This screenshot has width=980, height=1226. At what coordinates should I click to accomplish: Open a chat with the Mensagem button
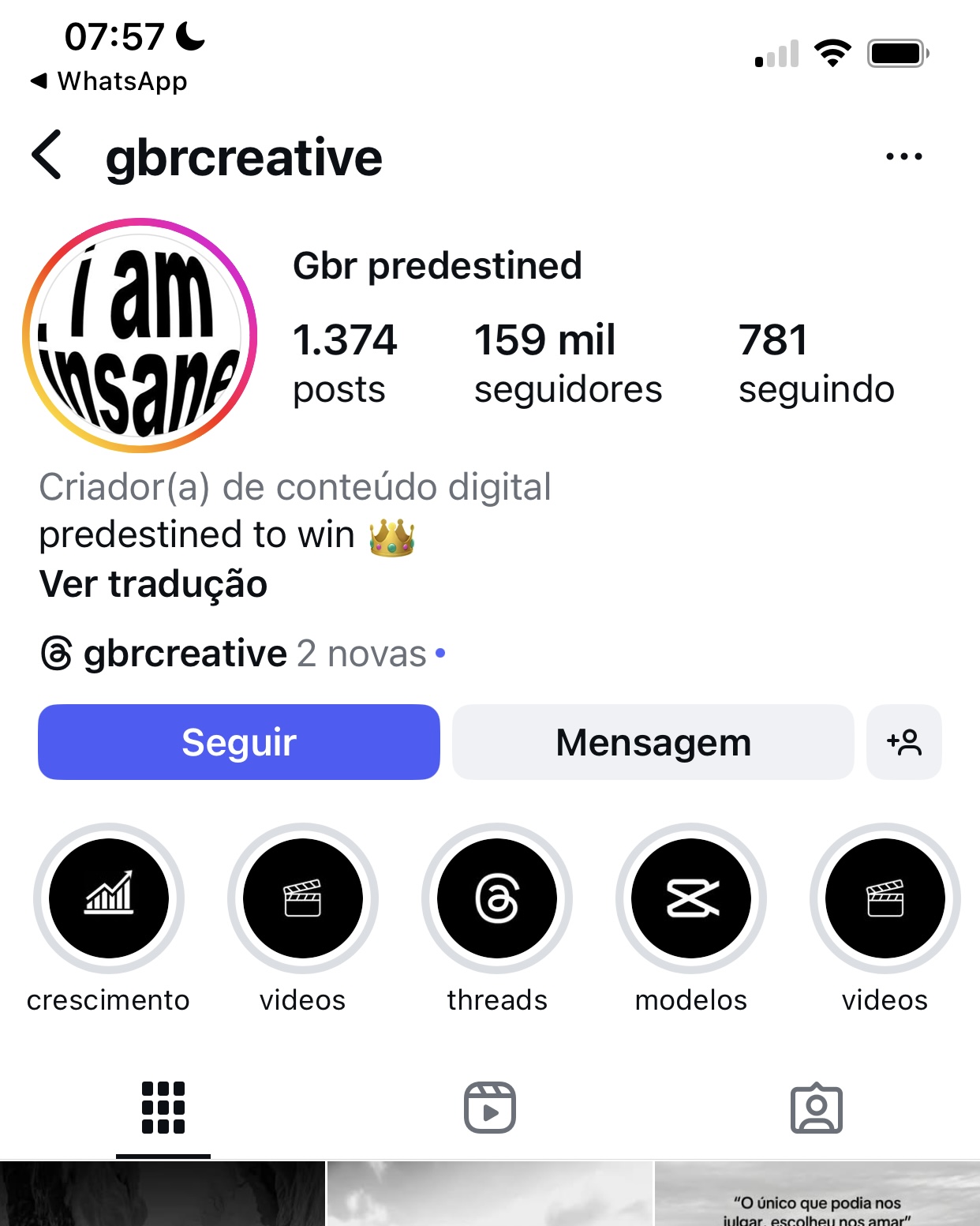652,741
